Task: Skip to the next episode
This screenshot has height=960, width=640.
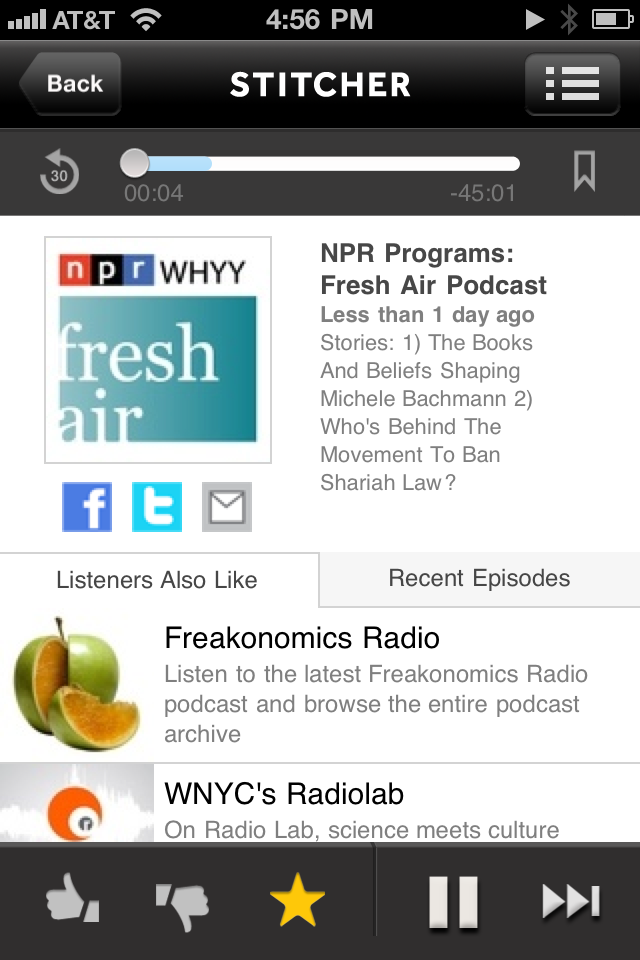Action: [x=570, y=902]
